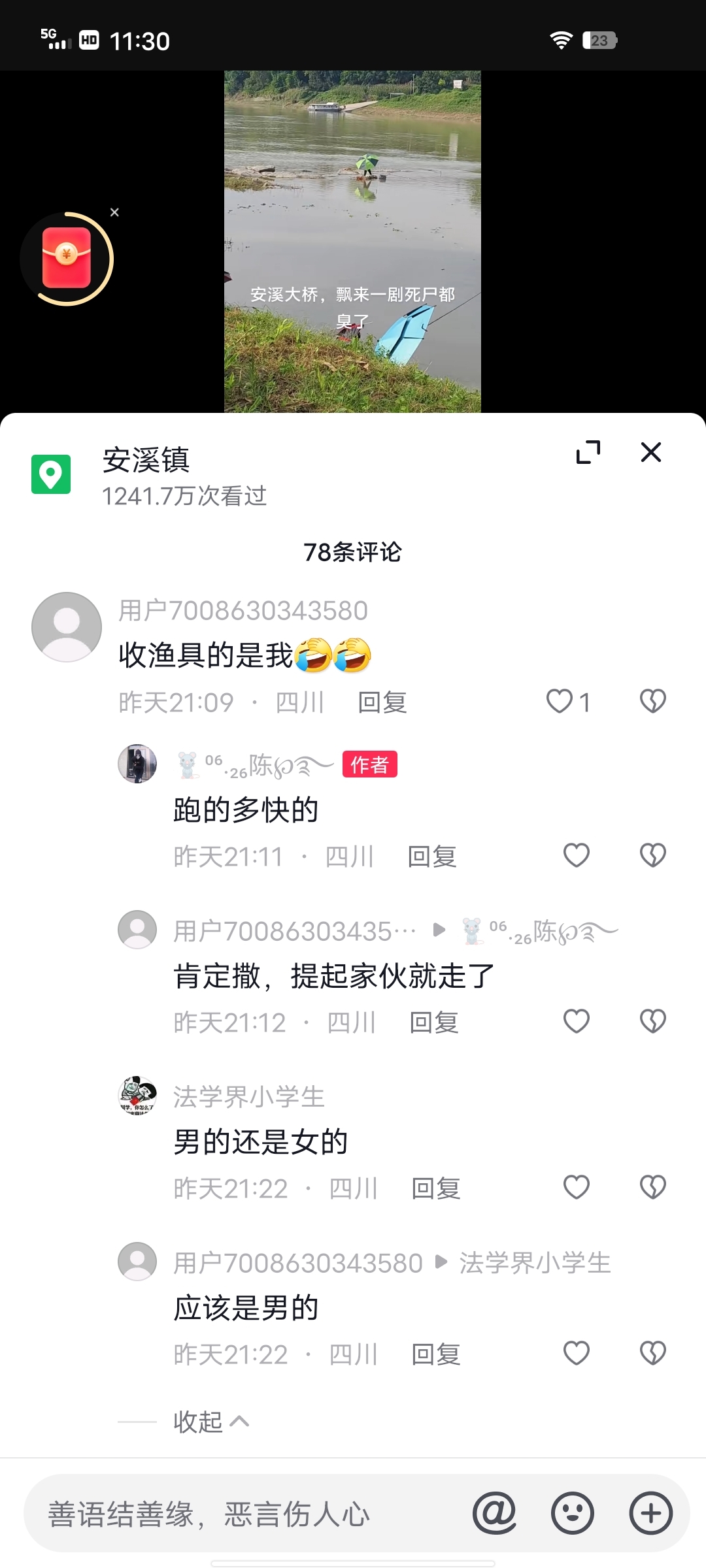Viewport: 706px width, 1568px height.
Task: Close the comments panel
Action: coord(650,452)
